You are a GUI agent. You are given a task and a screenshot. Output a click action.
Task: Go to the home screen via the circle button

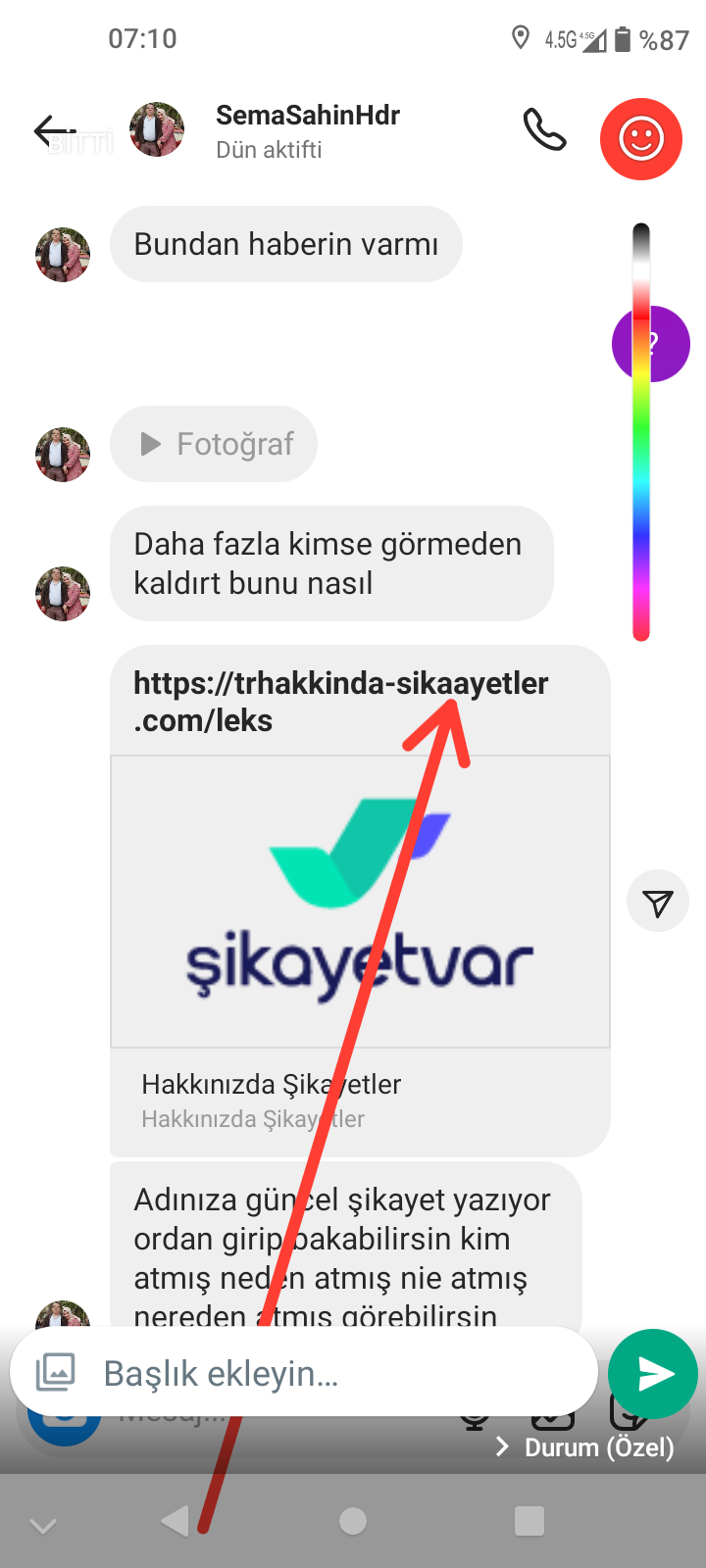pos(353,1521)
